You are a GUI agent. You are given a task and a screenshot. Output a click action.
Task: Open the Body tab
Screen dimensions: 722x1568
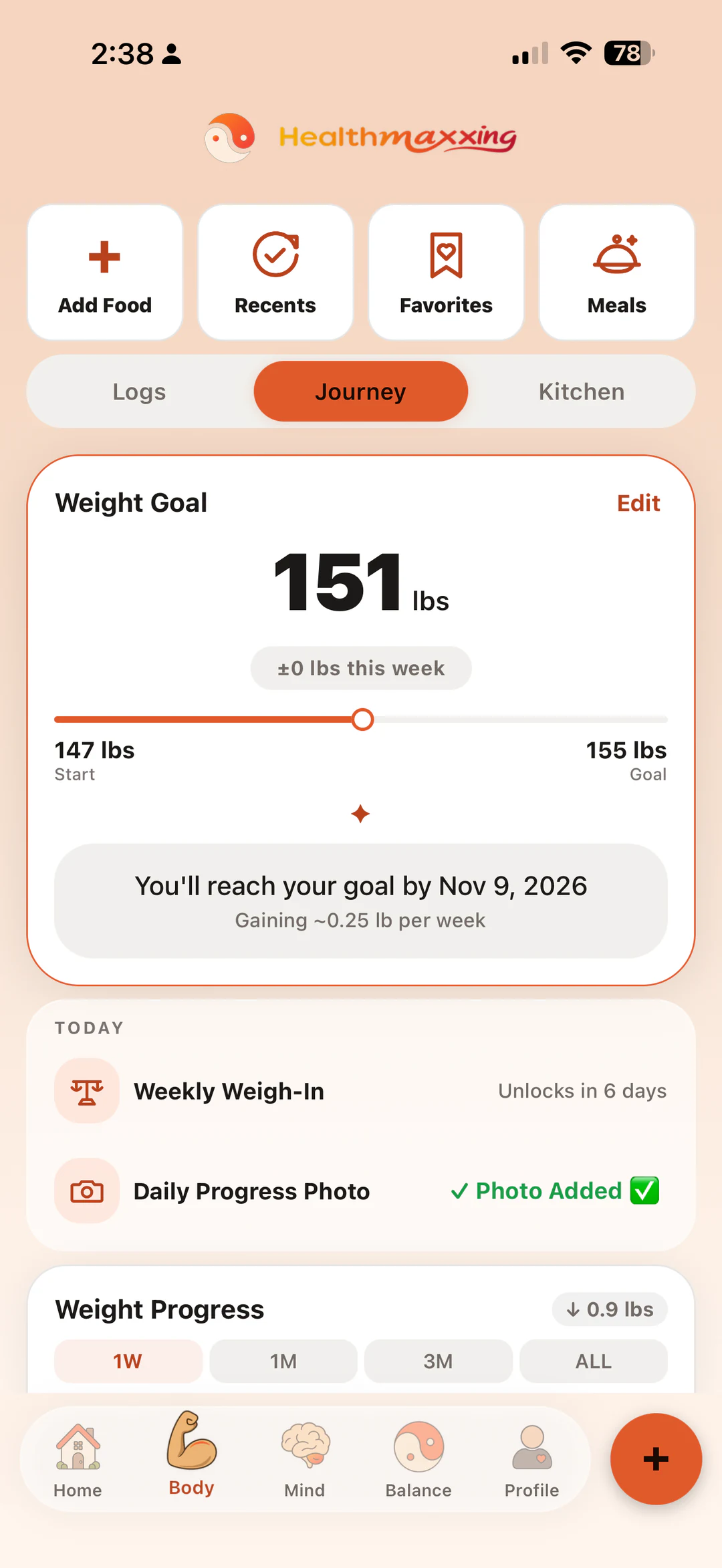tap(191, 1456)
